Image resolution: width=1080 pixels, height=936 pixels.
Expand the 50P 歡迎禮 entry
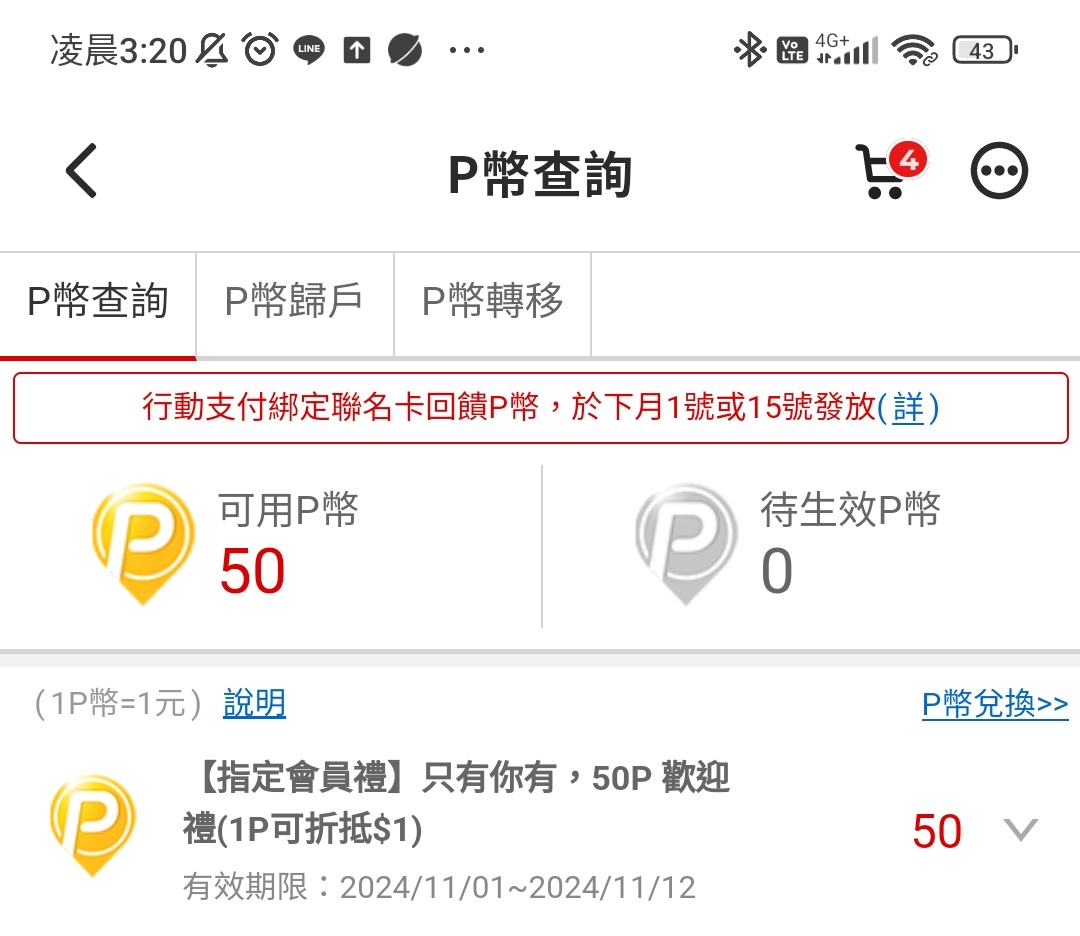pos(1020,830)
